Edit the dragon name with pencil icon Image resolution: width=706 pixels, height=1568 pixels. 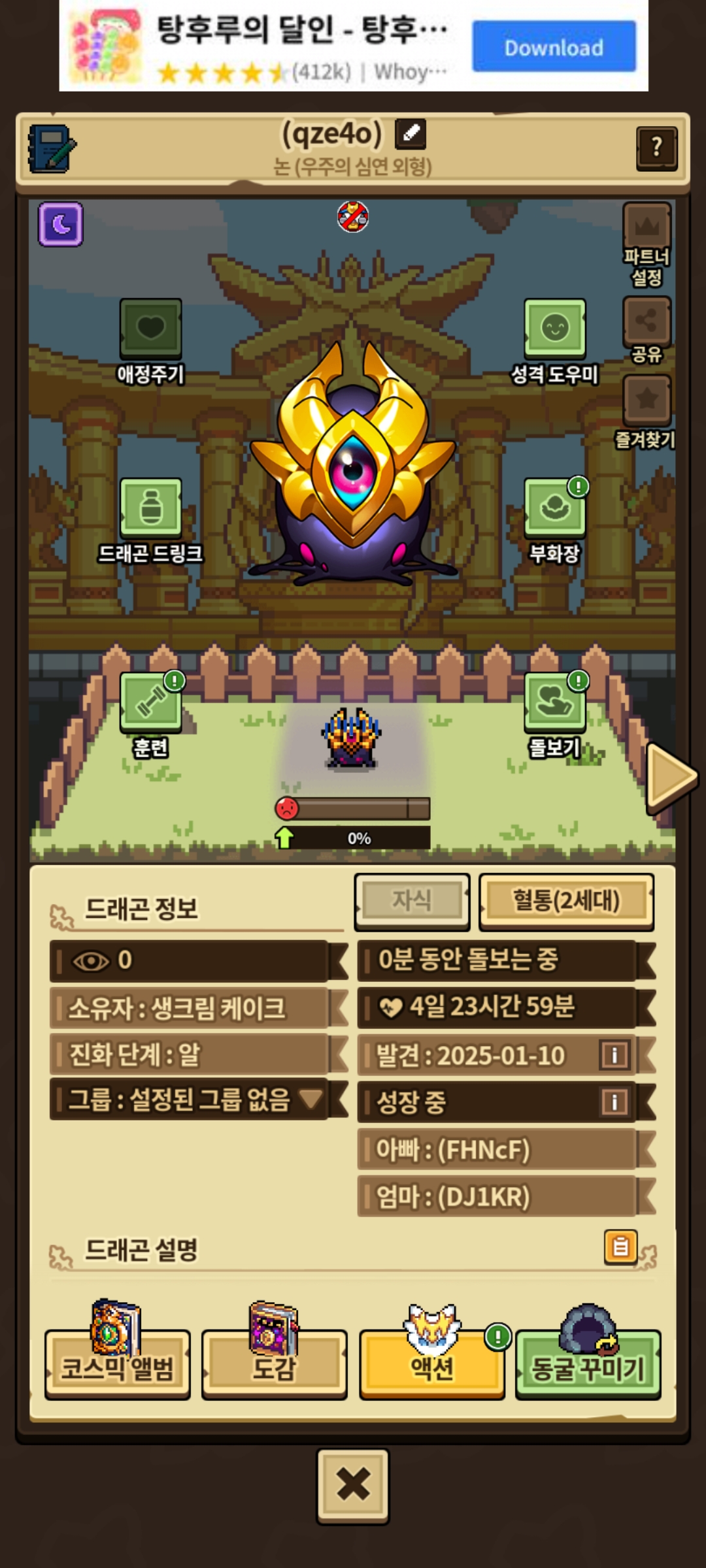pos(411,134)
